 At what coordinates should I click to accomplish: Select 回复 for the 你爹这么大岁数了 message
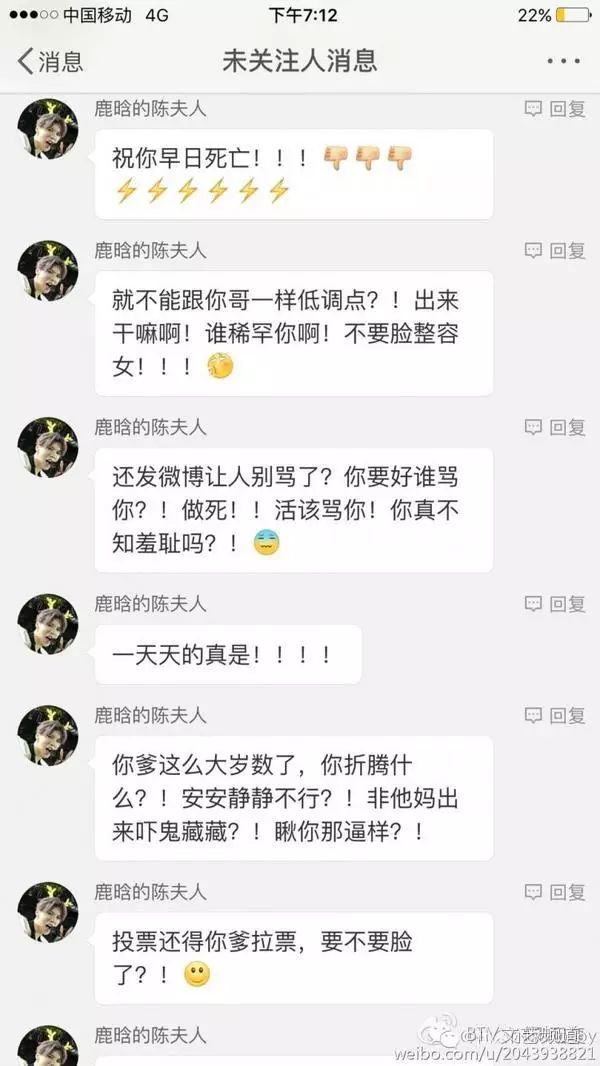556,715
